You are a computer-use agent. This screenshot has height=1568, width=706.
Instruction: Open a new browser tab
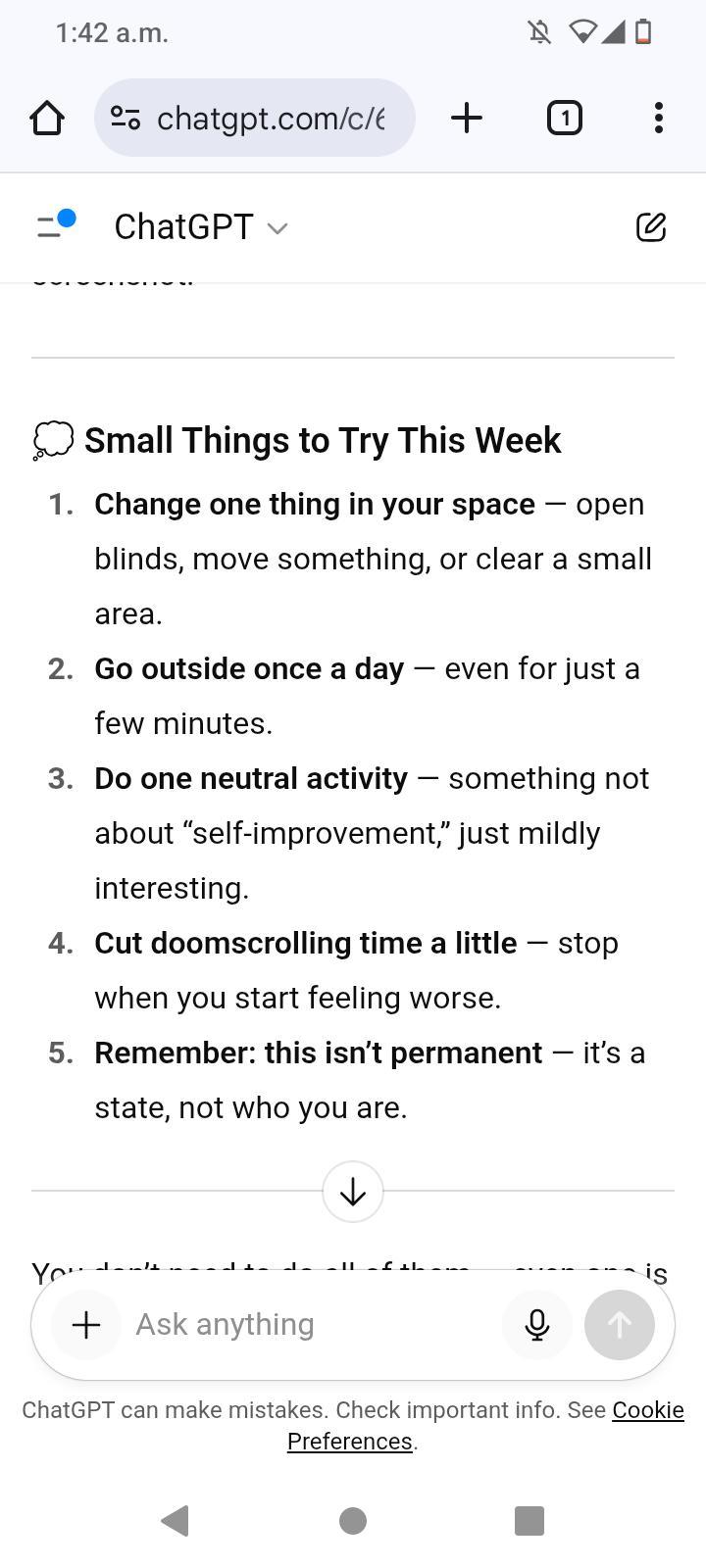click(x=467, y=119)
